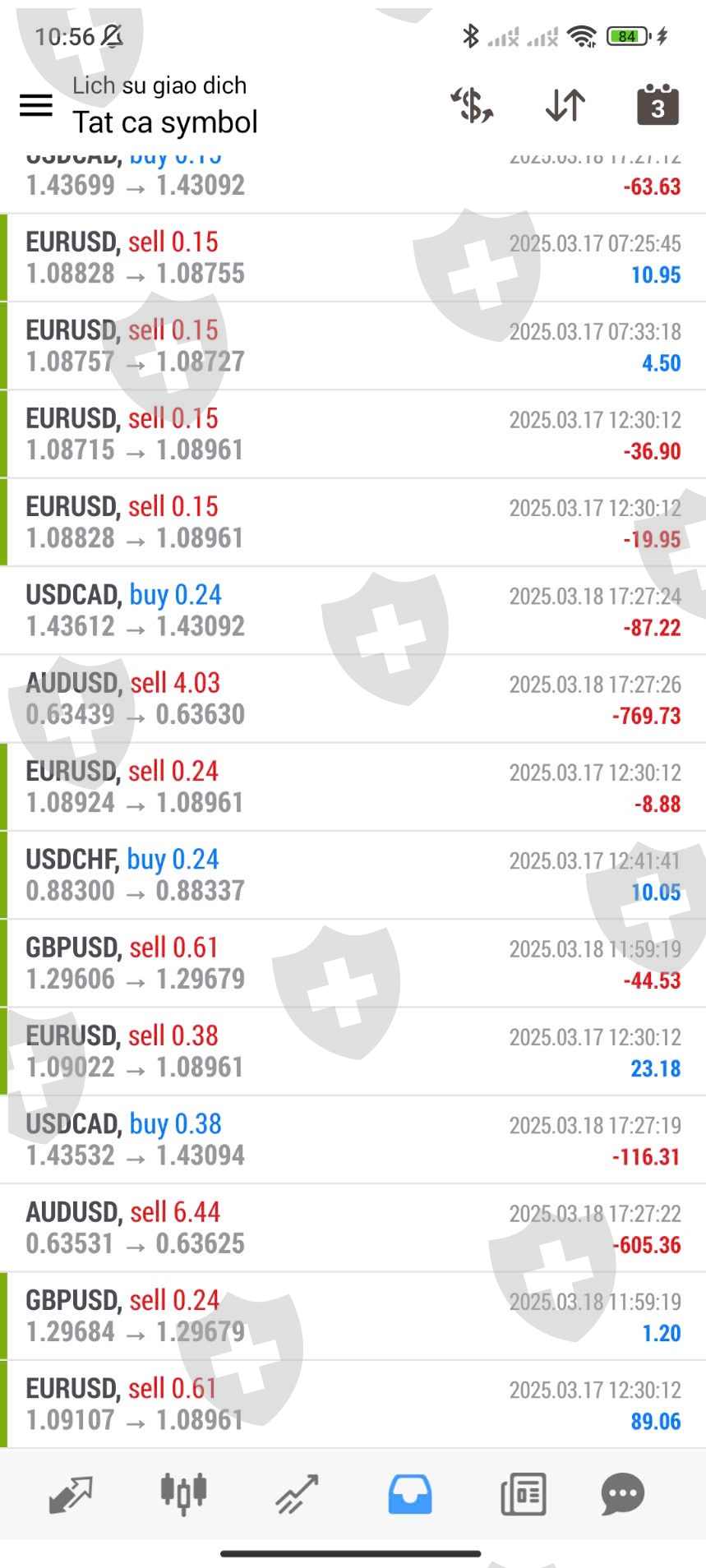Screen dimensions: 706x1568
Task: Go to the Trade tab
Action: pyautogui.click(x=297, y=1493)
